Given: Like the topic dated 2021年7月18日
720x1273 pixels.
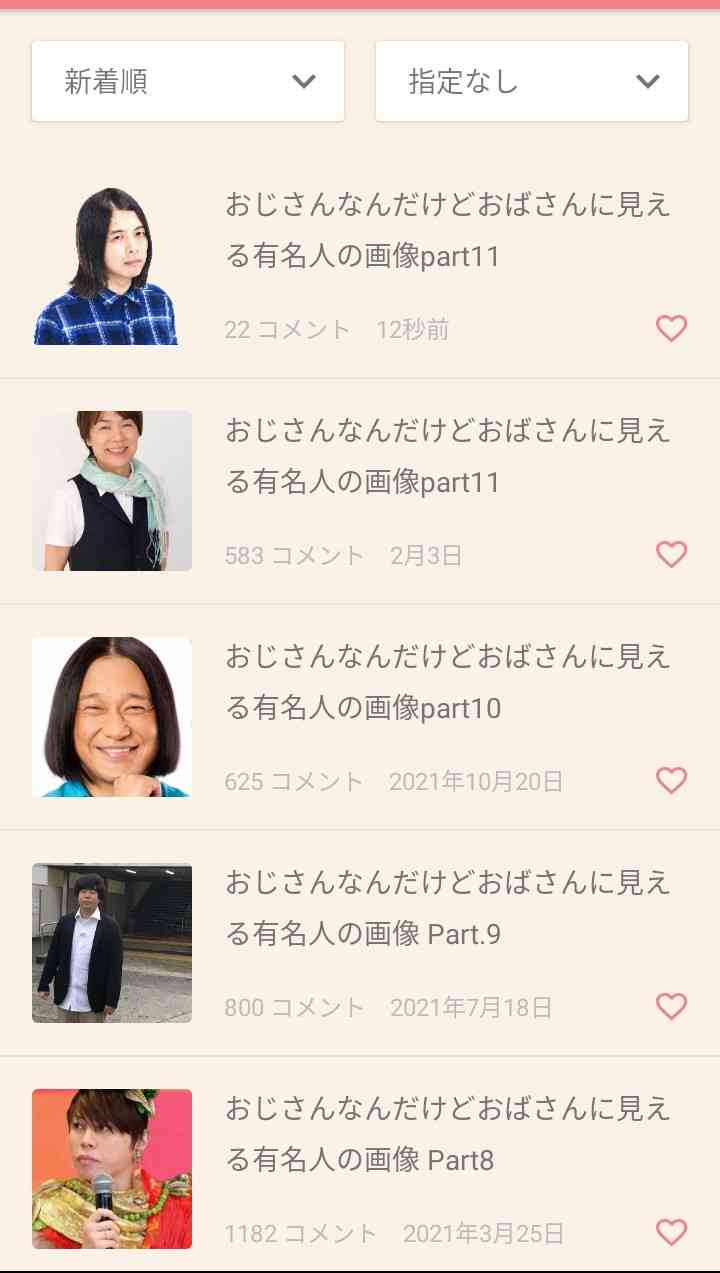Looking at the screenshot, I should point(671,1006).
